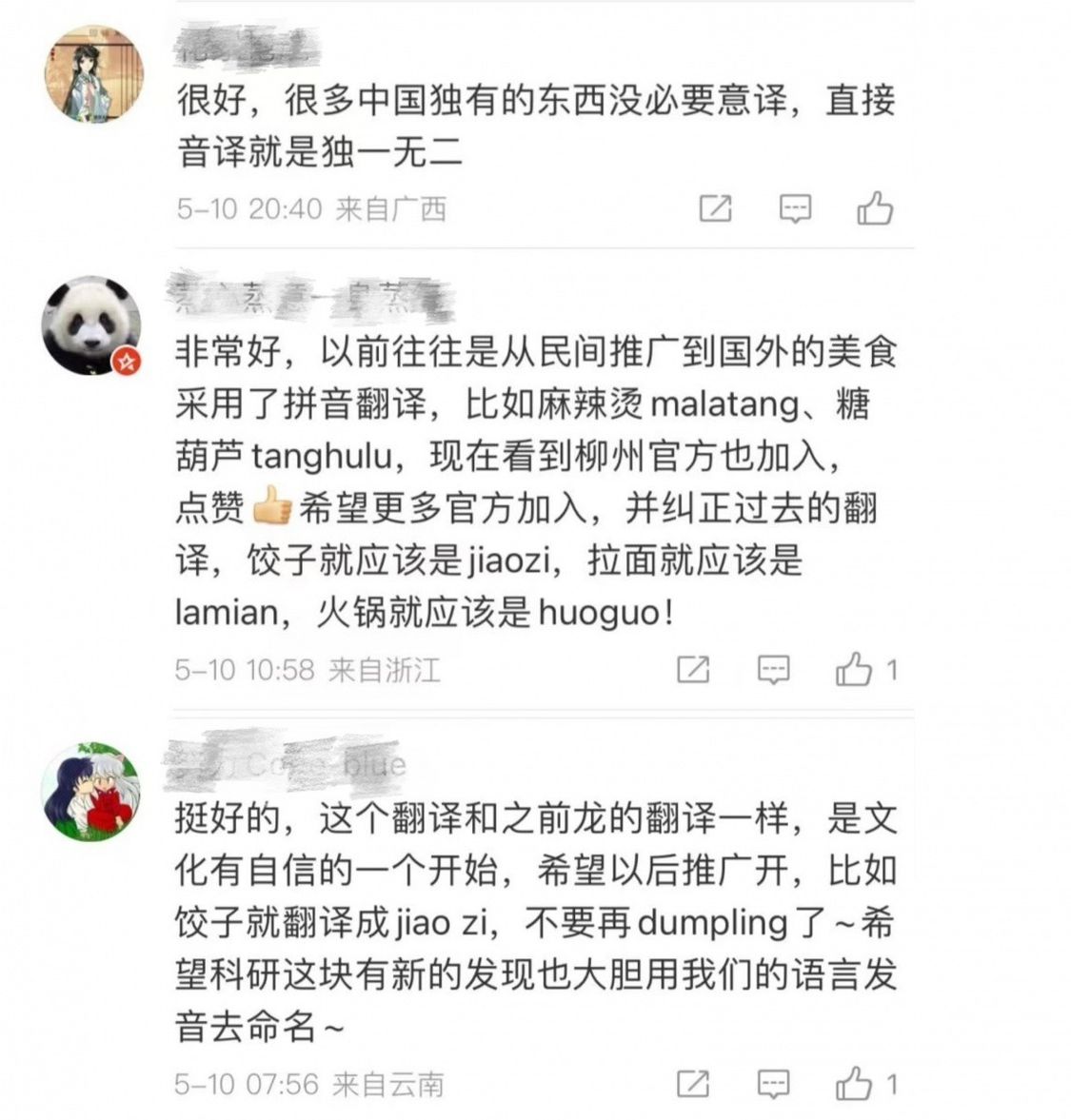Share the 云南 comment about dumpling

coord(693,1084)
